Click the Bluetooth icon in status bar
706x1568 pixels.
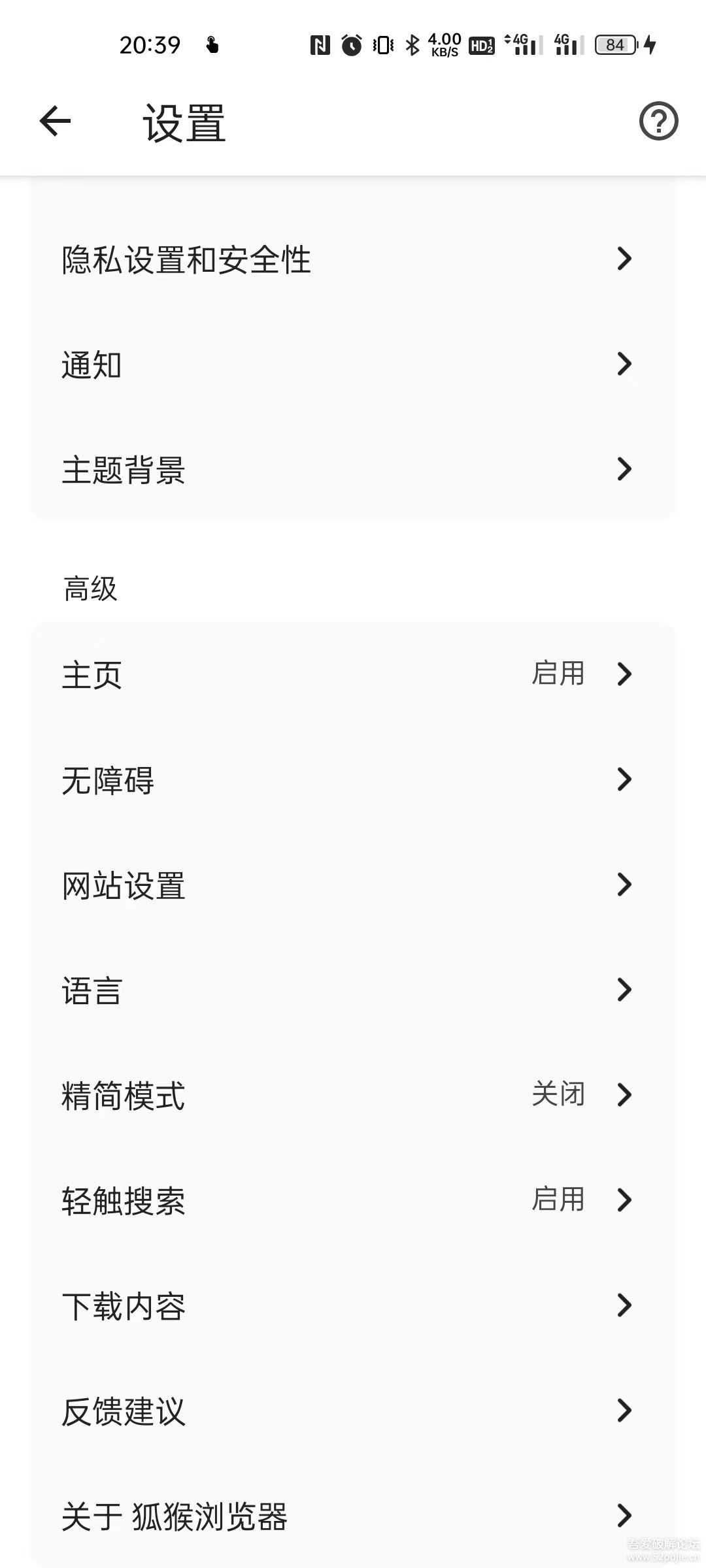pos(412,44)
